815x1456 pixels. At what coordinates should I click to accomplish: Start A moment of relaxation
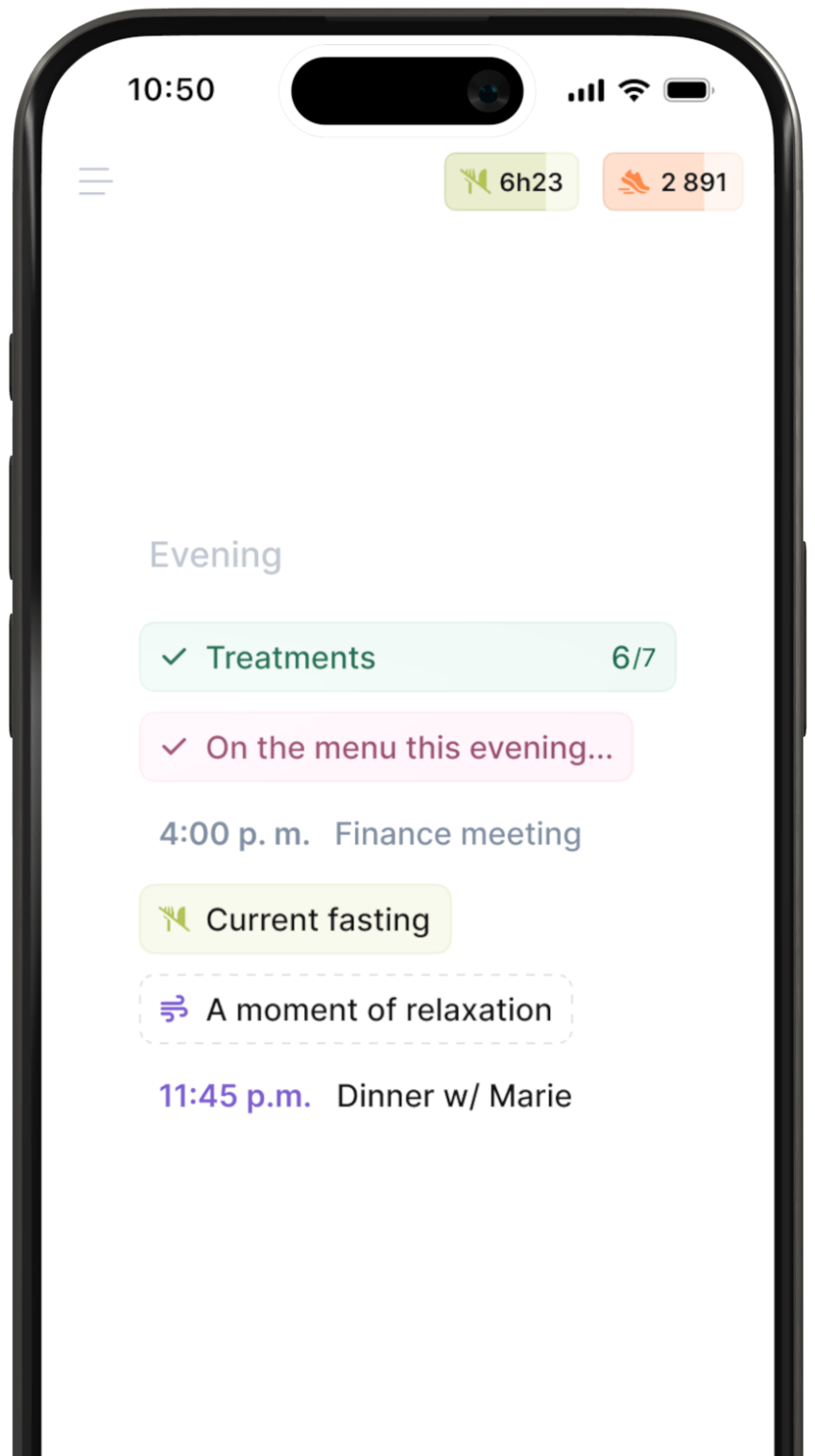pos(356,1009)
